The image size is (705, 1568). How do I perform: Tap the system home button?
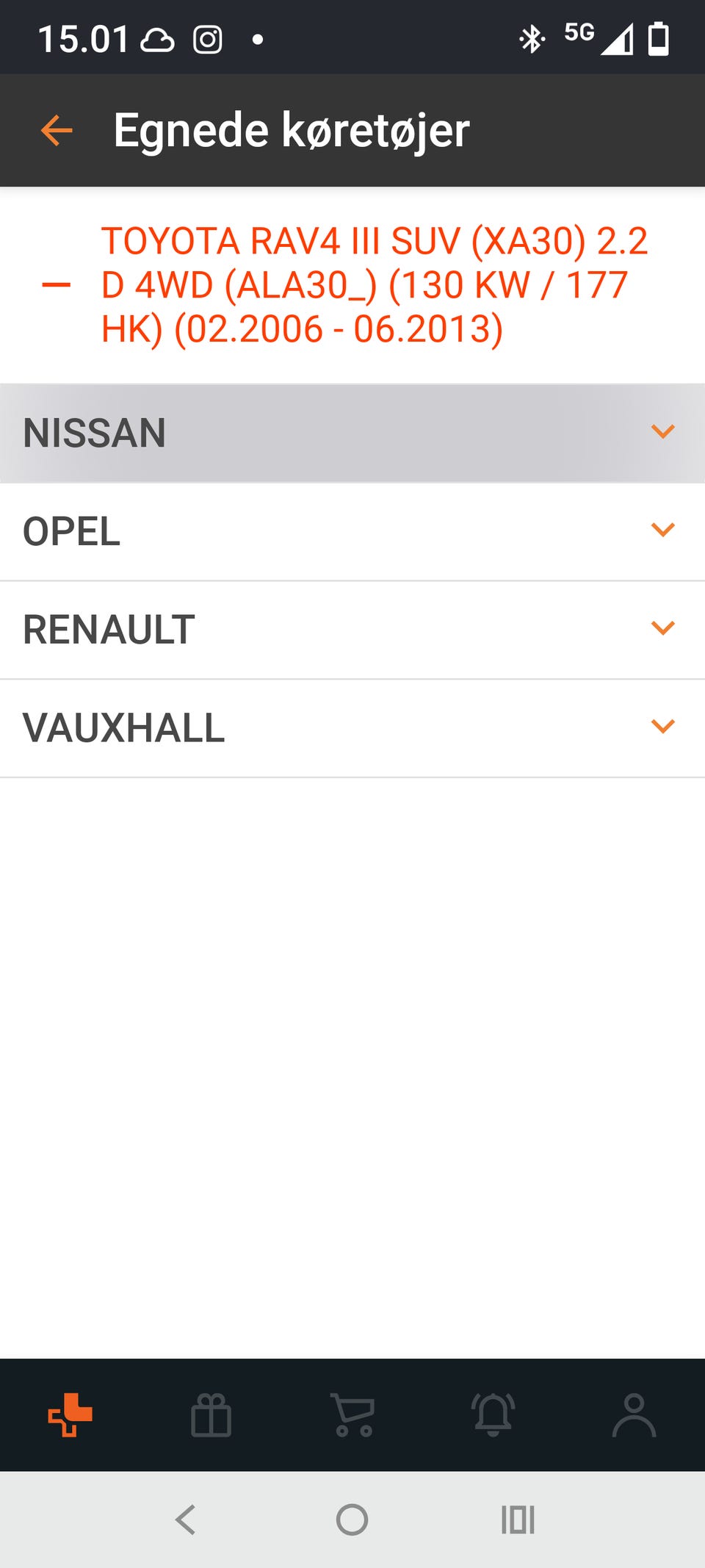pos(352,1520)
